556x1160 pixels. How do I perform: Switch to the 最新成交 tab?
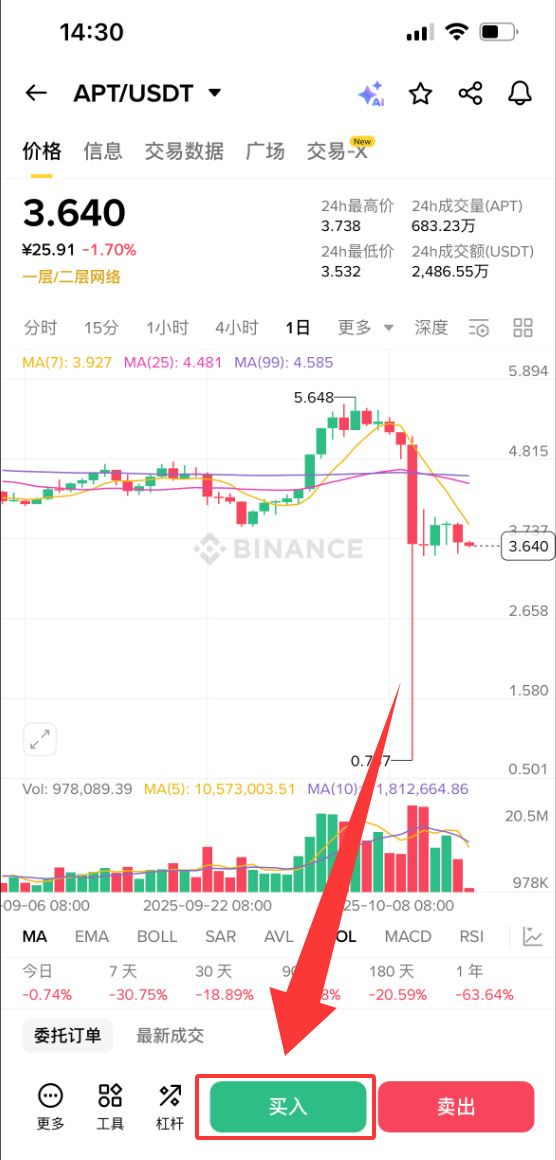[x=170, y=1036]
